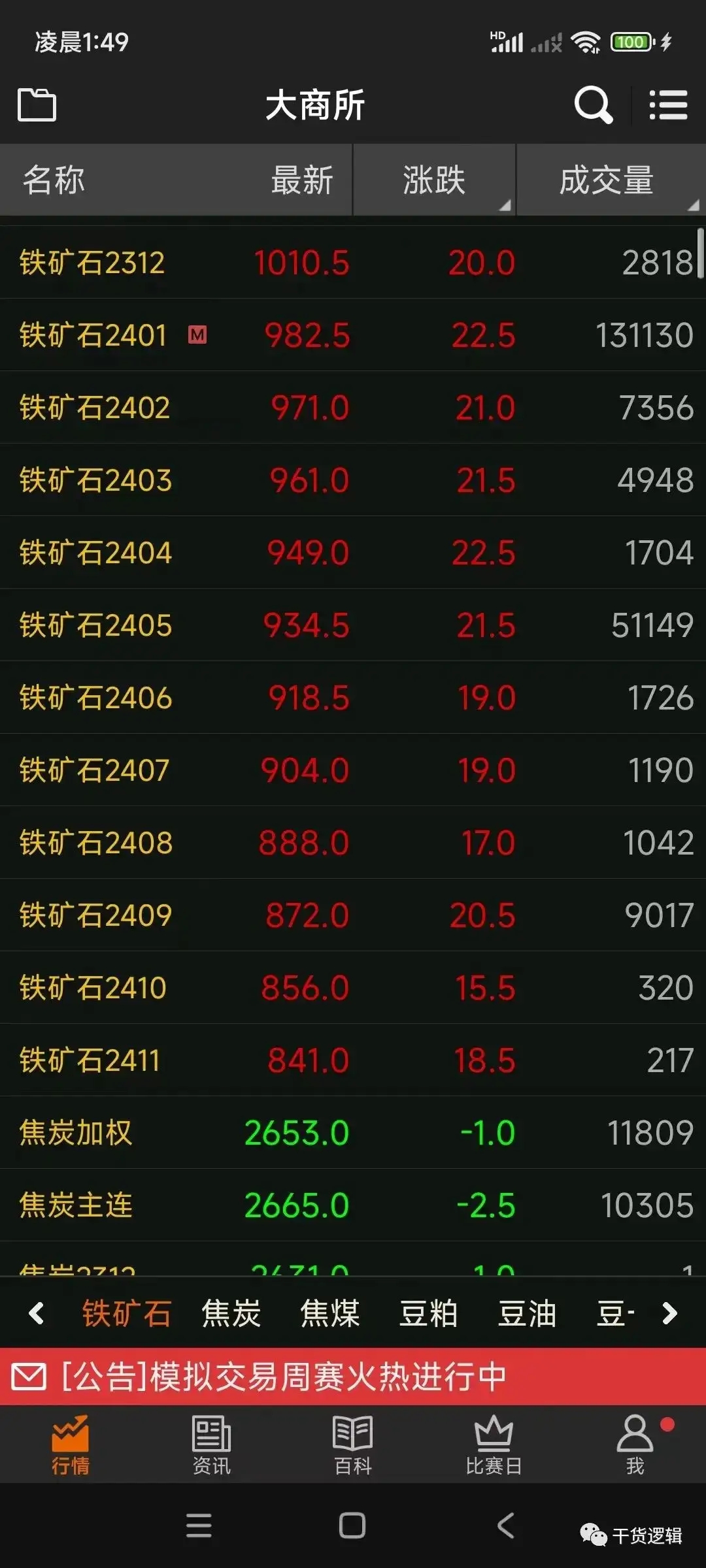Show previous categories with left arrow

pyautogui.click(x=37, y=1313)
